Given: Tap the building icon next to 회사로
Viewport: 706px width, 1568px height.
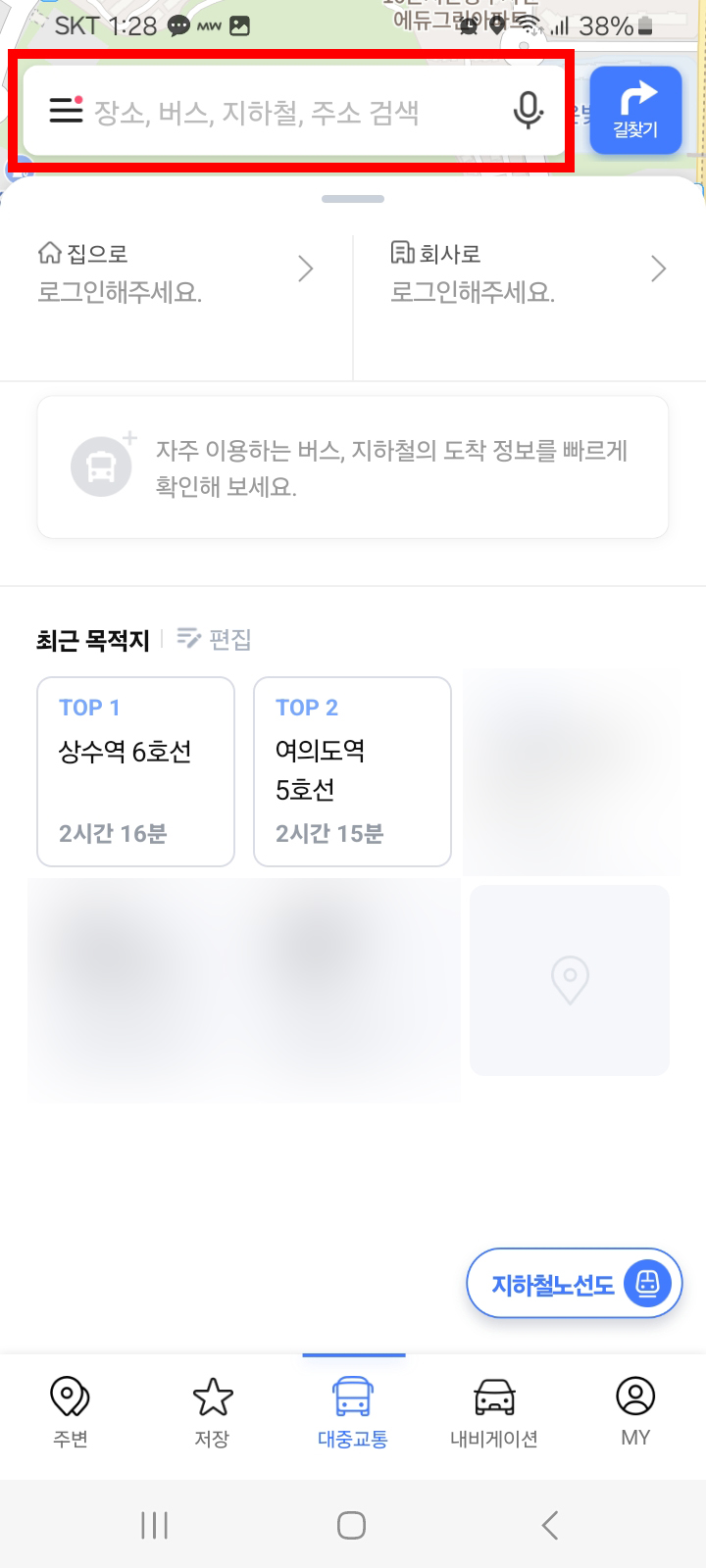Looking at the screenshot, I should tap(402, 253).
